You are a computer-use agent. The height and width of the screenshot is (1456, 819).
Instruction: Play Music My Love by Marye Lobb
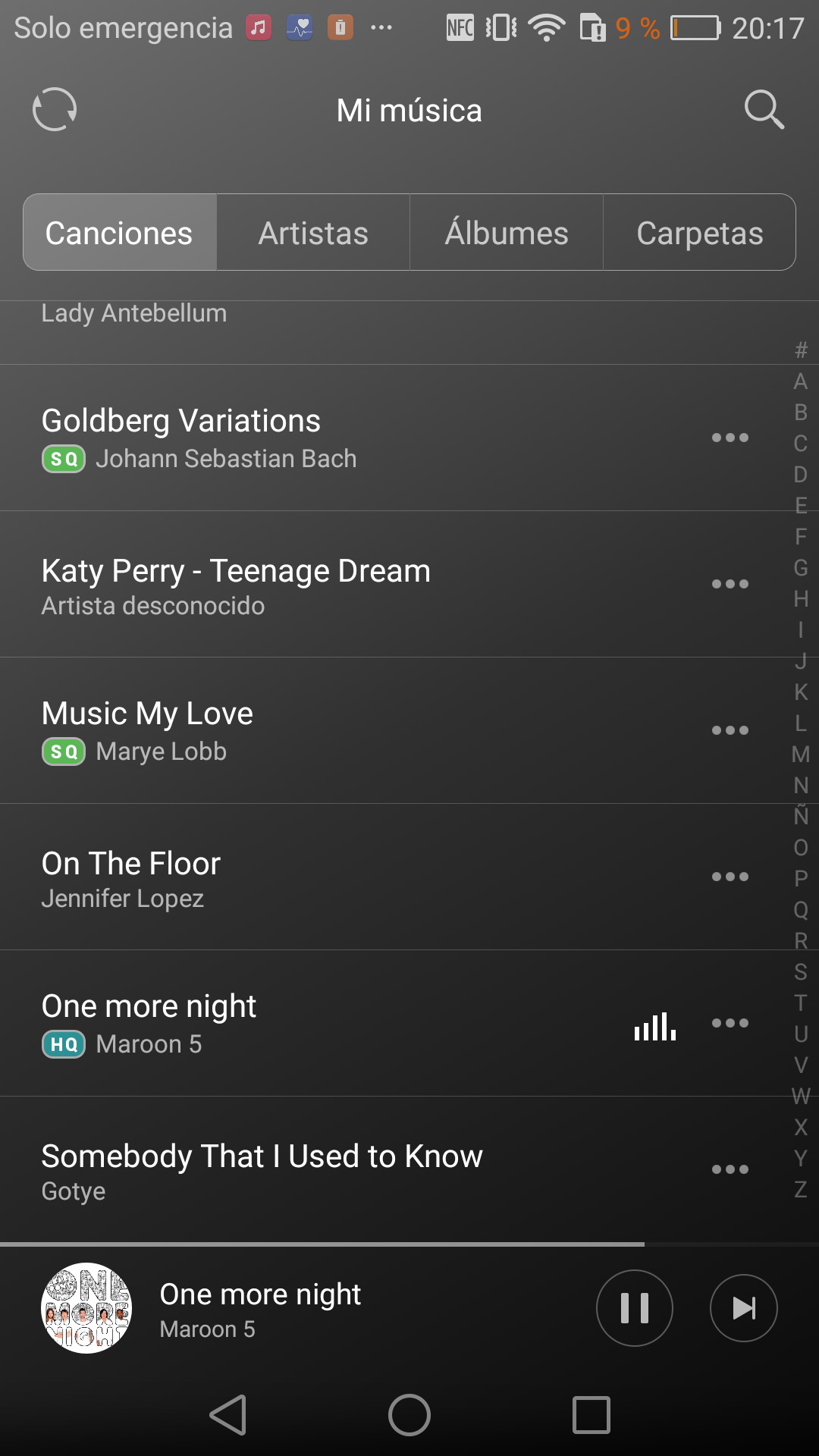(x=303, y=730)
